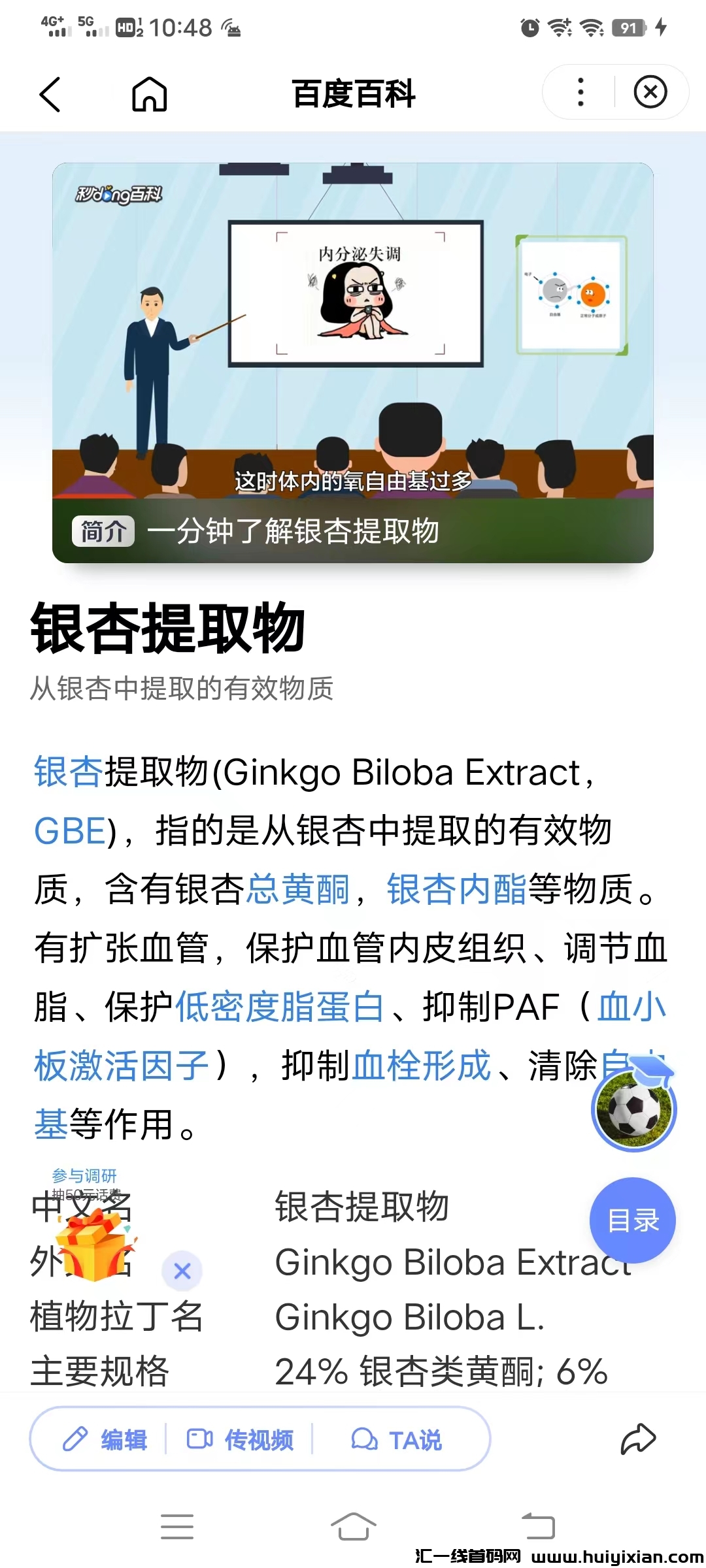Tap the system home navigation button
This screenshot has height=1568, width=706.
point(353,1526)
